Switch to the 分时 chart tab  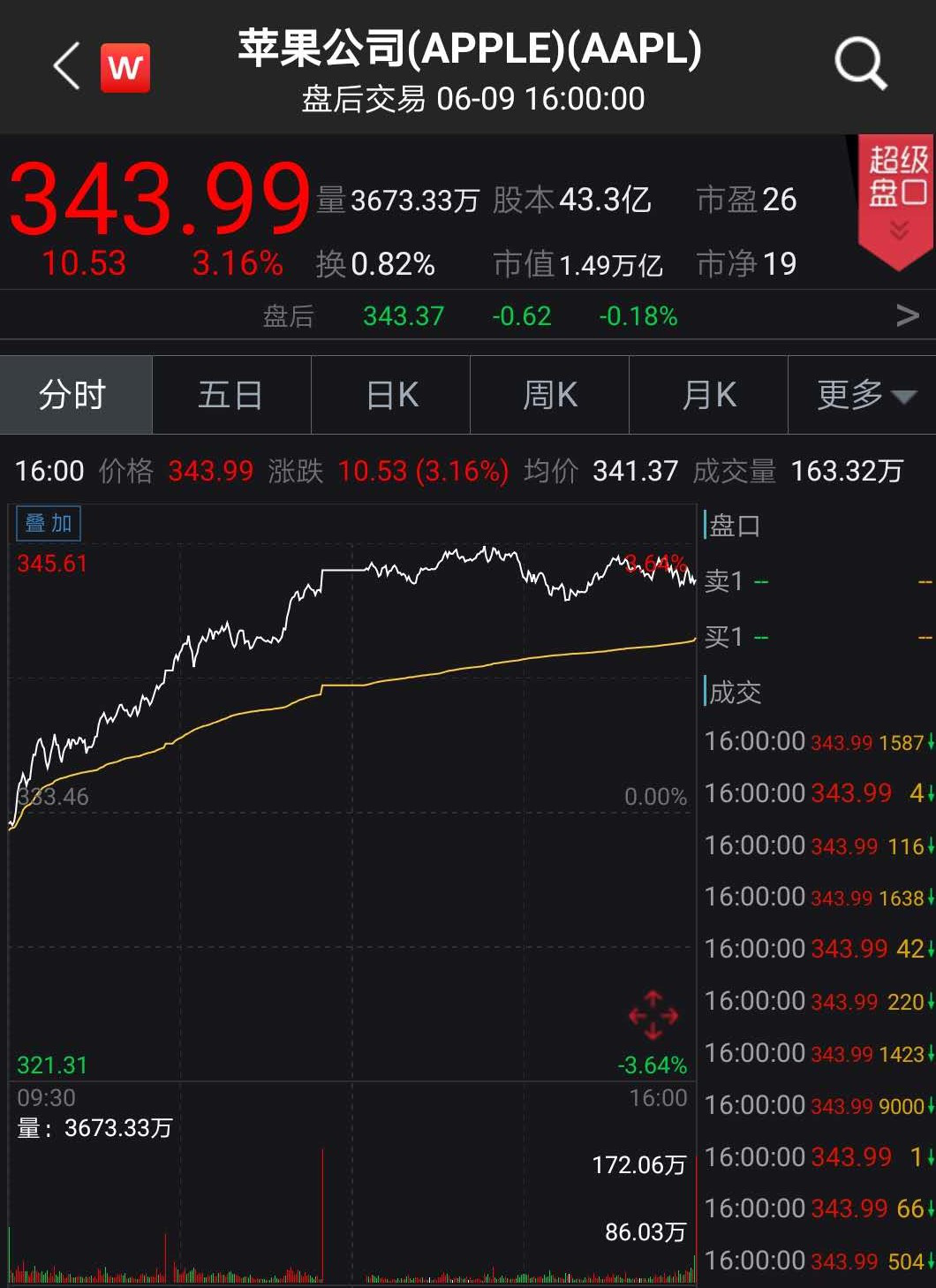click(x=75, y=395)
